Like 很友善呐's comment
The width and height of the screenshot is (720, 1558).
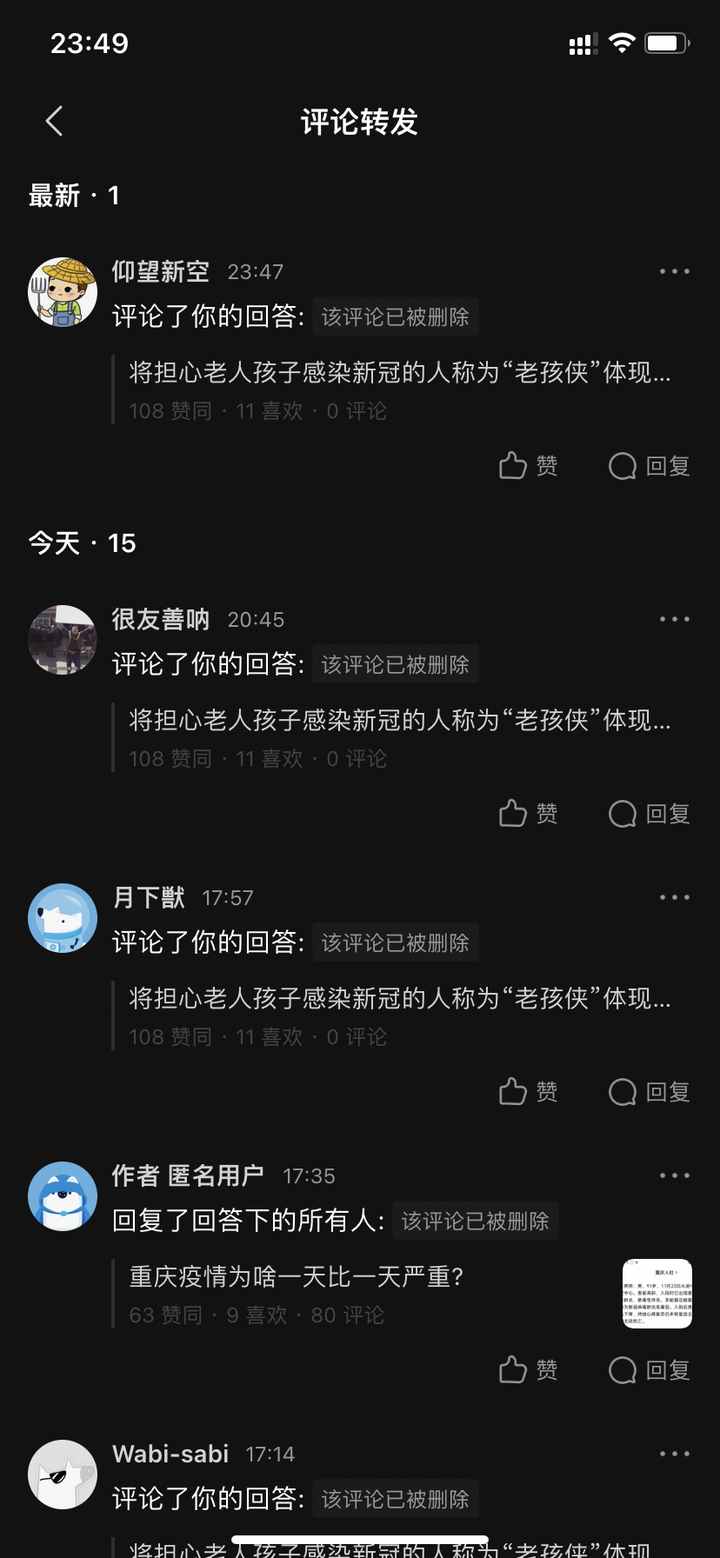pos(528,814)
